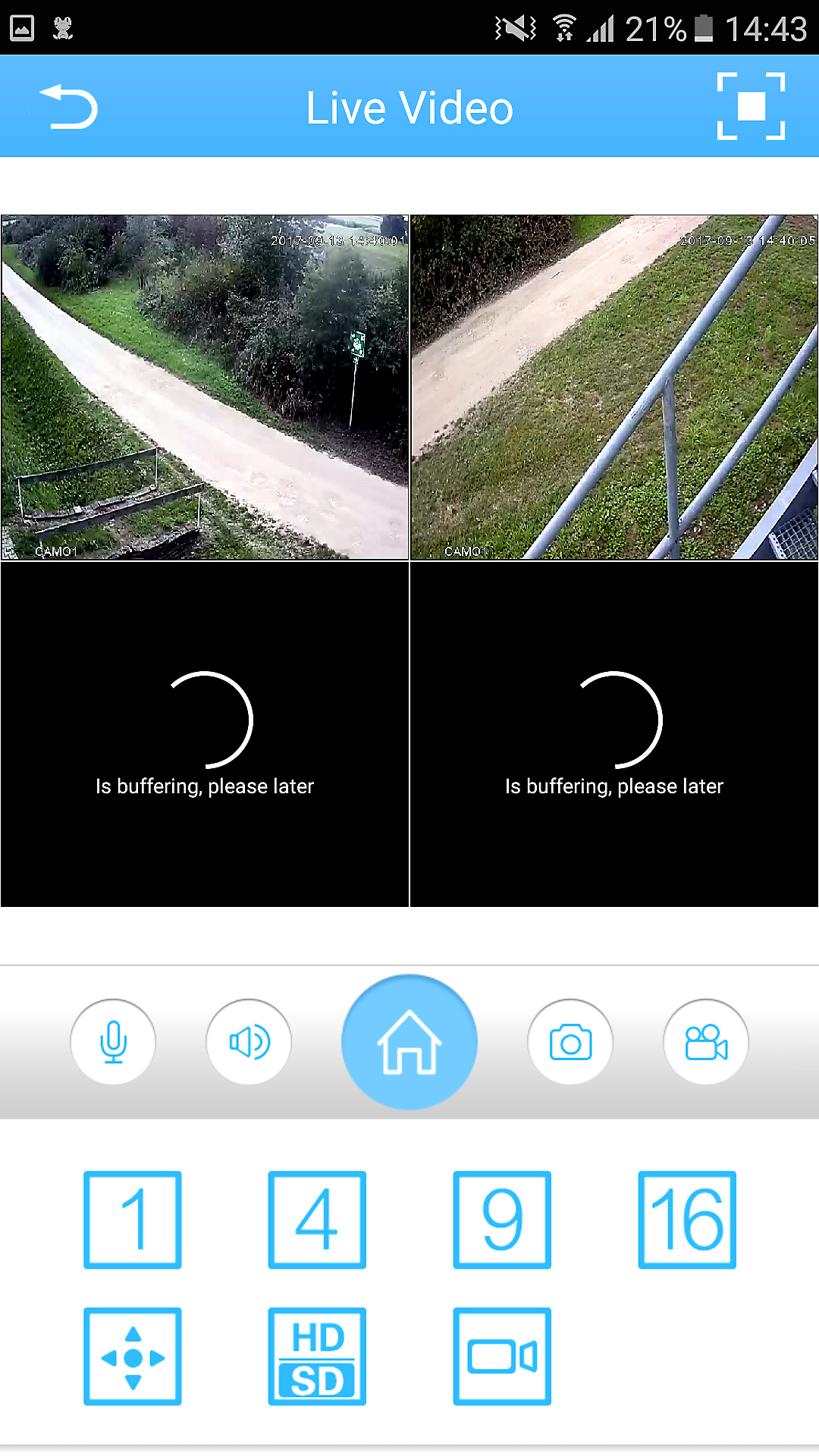Tap the home button
Viewport: 819px width, 1456px height.
click(409, 1042)
